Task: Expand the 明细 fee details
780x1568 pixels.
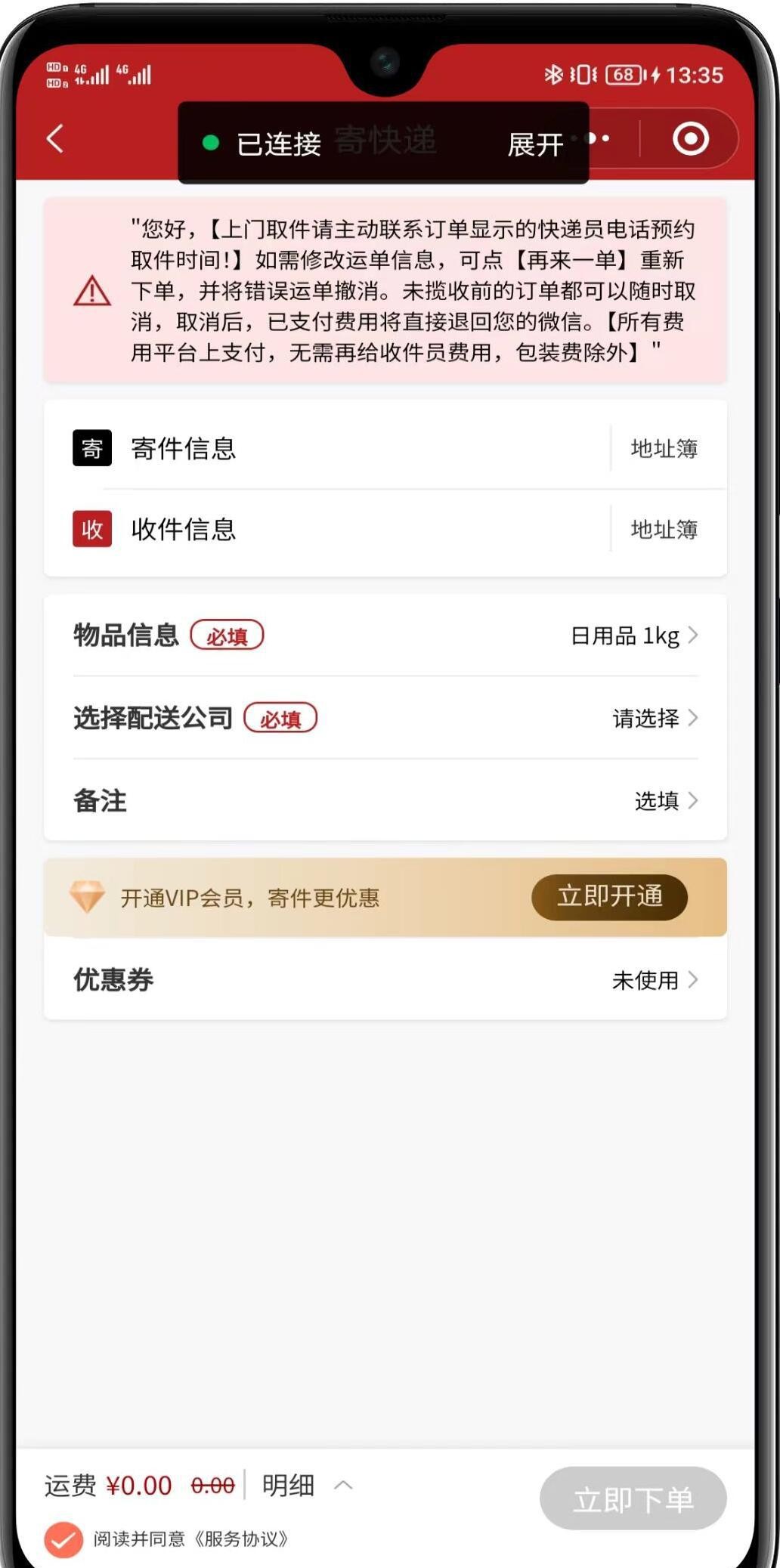Action: click(306, 1486)
